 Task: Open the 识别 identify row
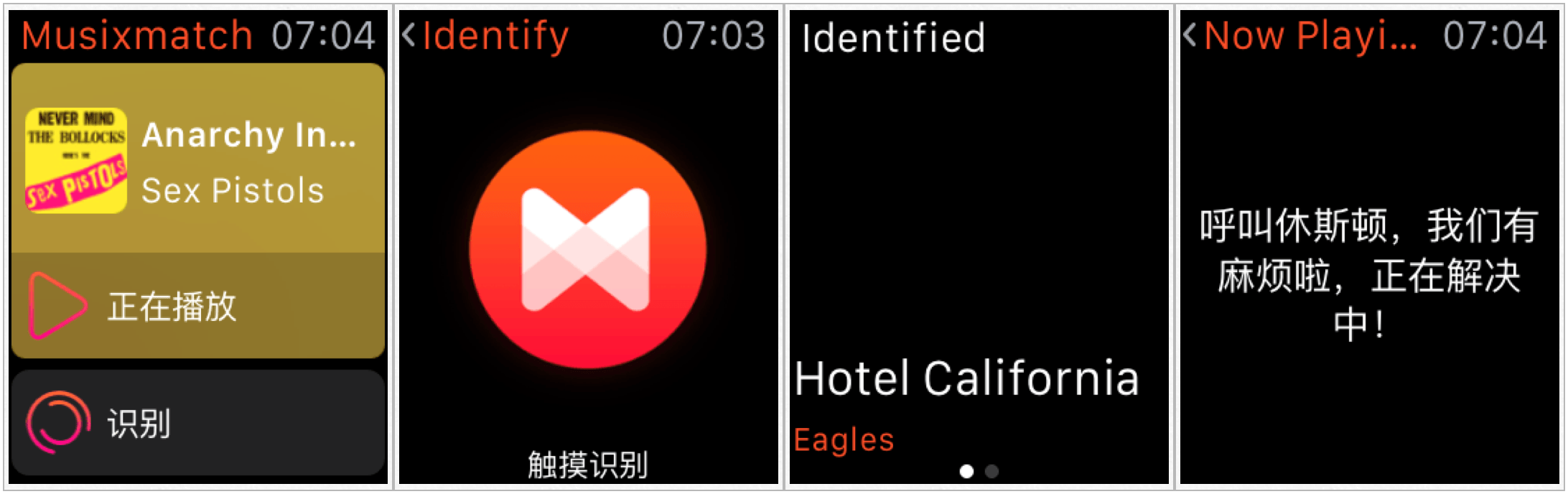198,423
